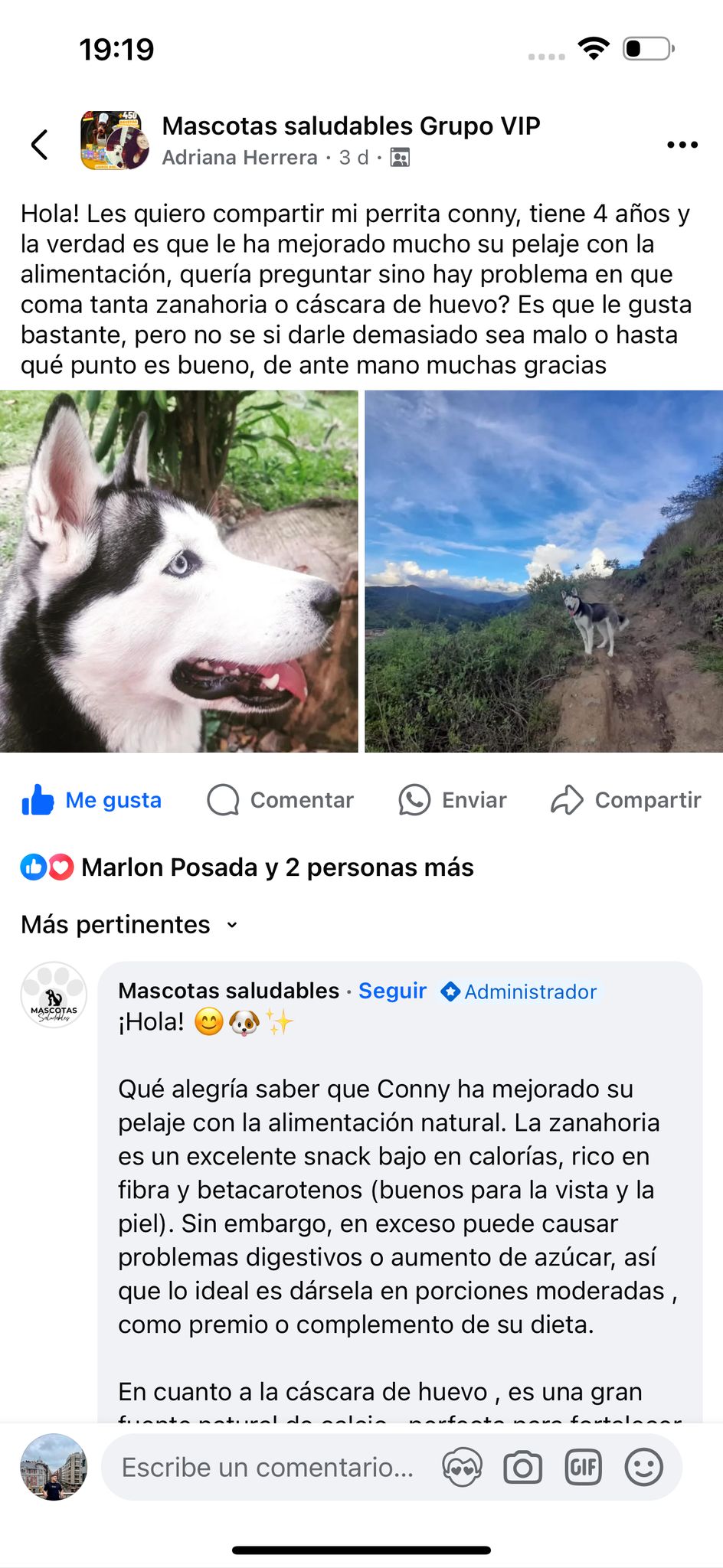The image size is (723, 1568).
Task: Follow Mascotas saludables via Seguir
Action: click(x=392, y=991)
